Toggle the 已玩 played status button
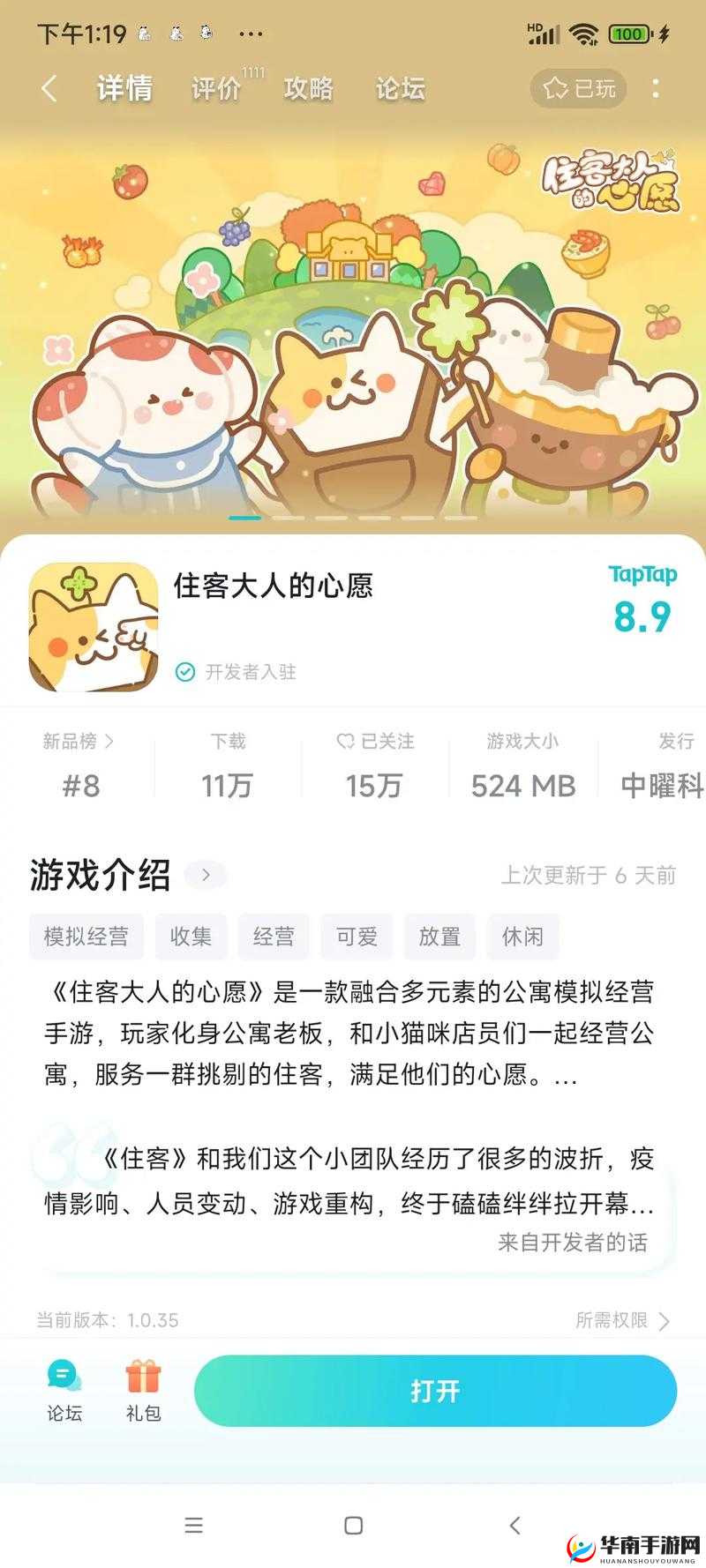 click(x=578, y=88)
